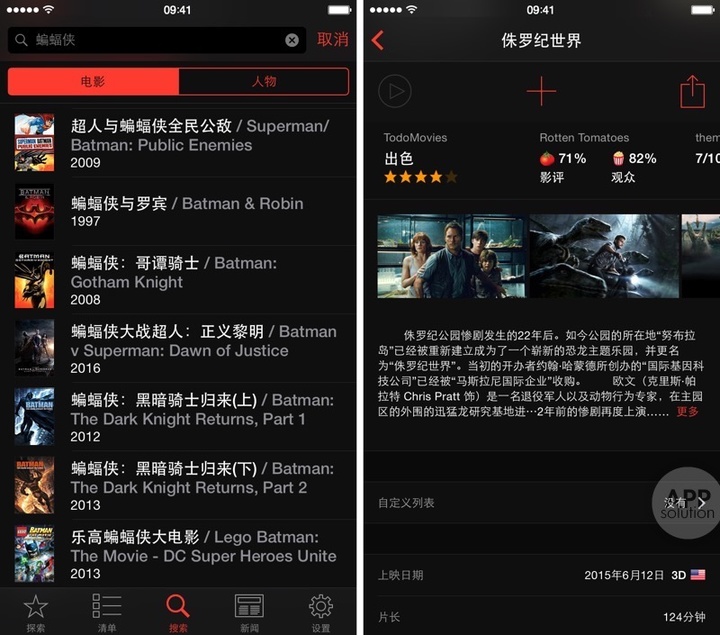720x635 pixels.
Task: Switch to the 探索 tab
Action: pyautogui.click(x=36, y=611)
